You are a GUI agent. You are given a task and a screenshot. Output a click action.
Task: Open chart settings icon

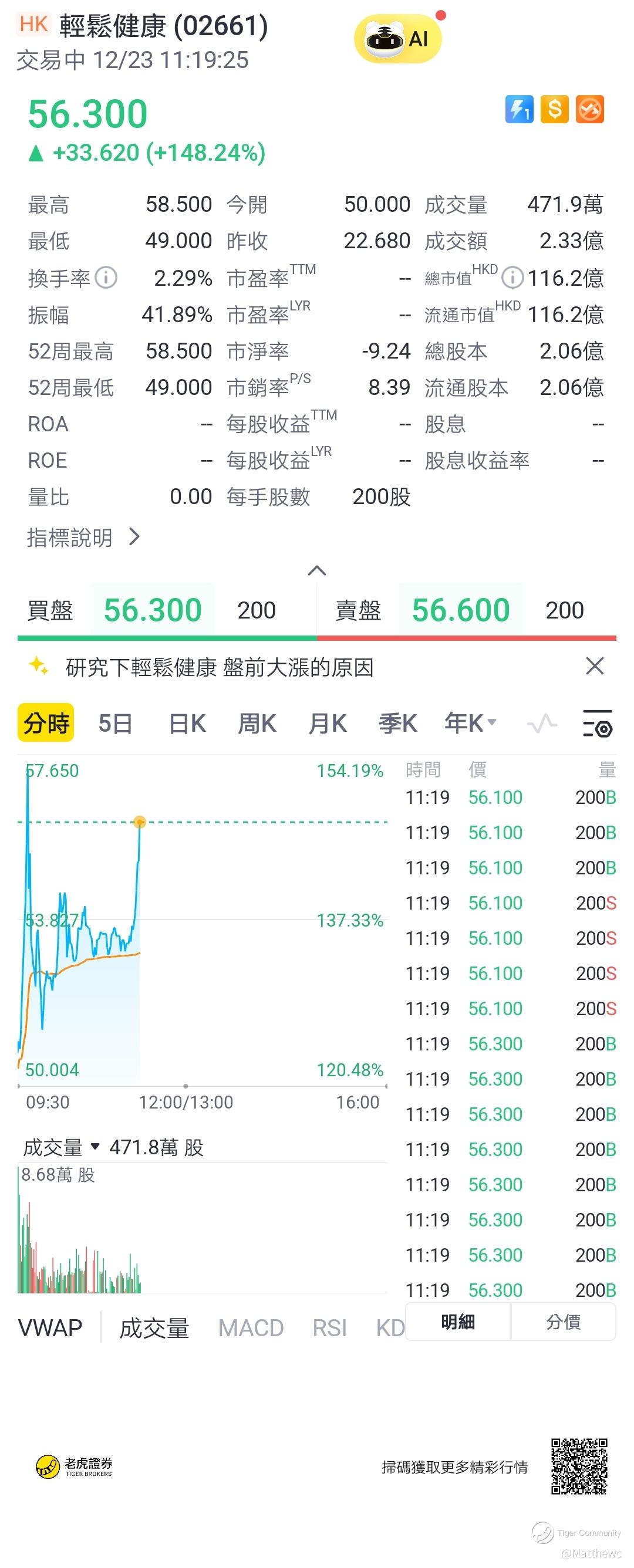[x=598, y=724]
